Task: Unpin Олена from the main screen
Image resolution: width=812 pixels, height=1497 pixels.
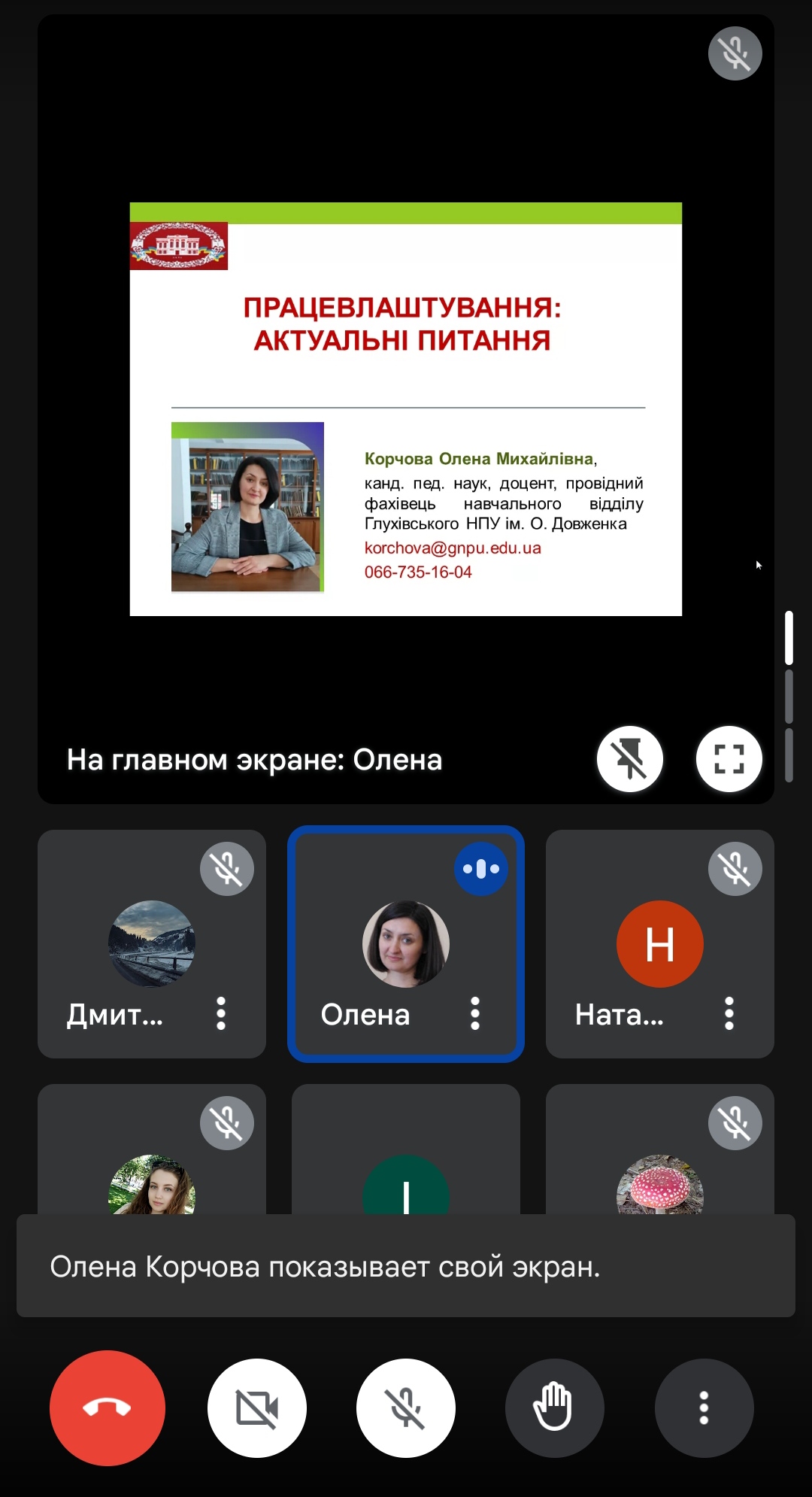Action: [x=630, y=759]
